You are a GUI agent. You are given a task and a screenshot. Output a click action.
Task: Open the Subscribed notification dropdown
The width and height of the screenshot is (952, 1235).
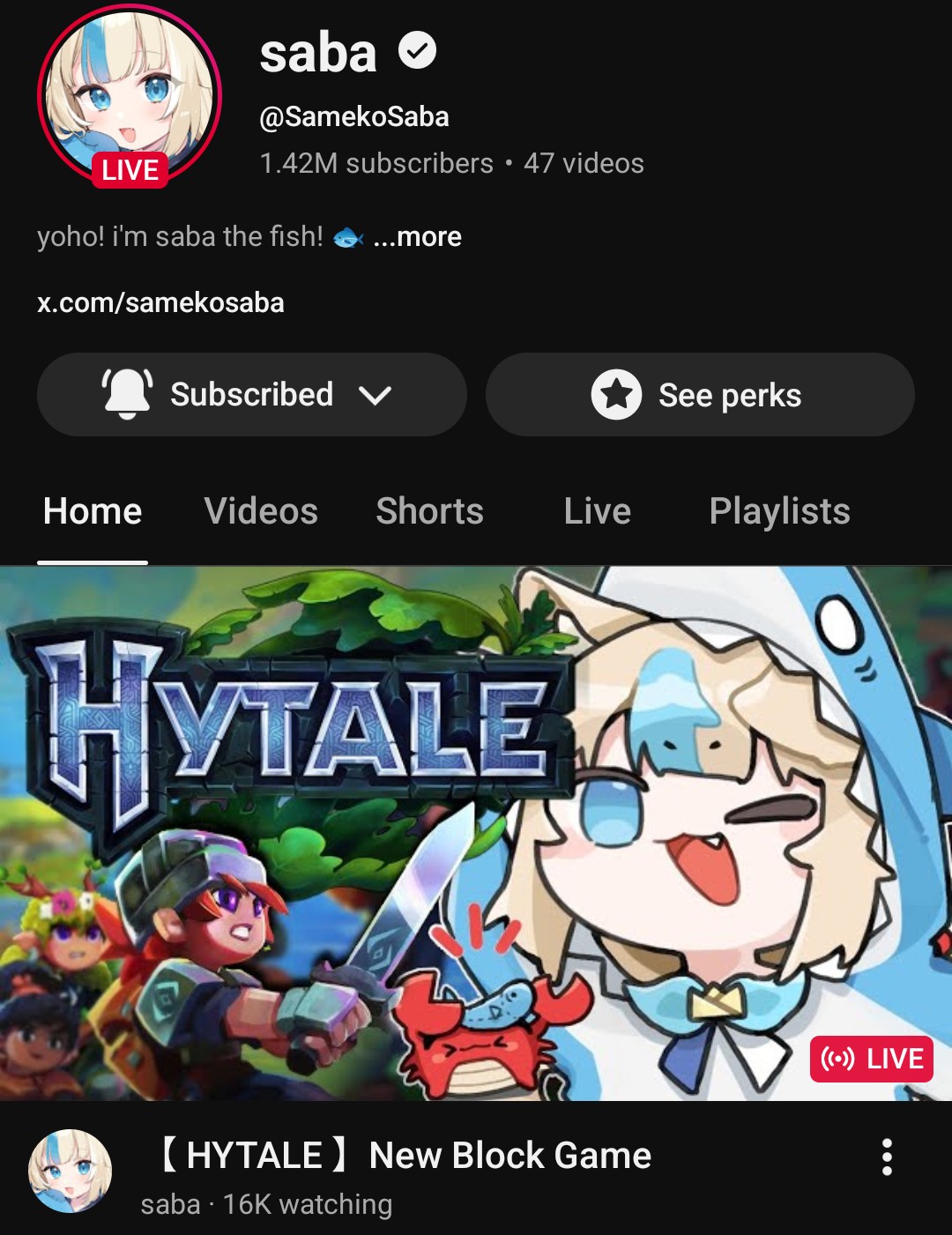click(x=251, y=394)
